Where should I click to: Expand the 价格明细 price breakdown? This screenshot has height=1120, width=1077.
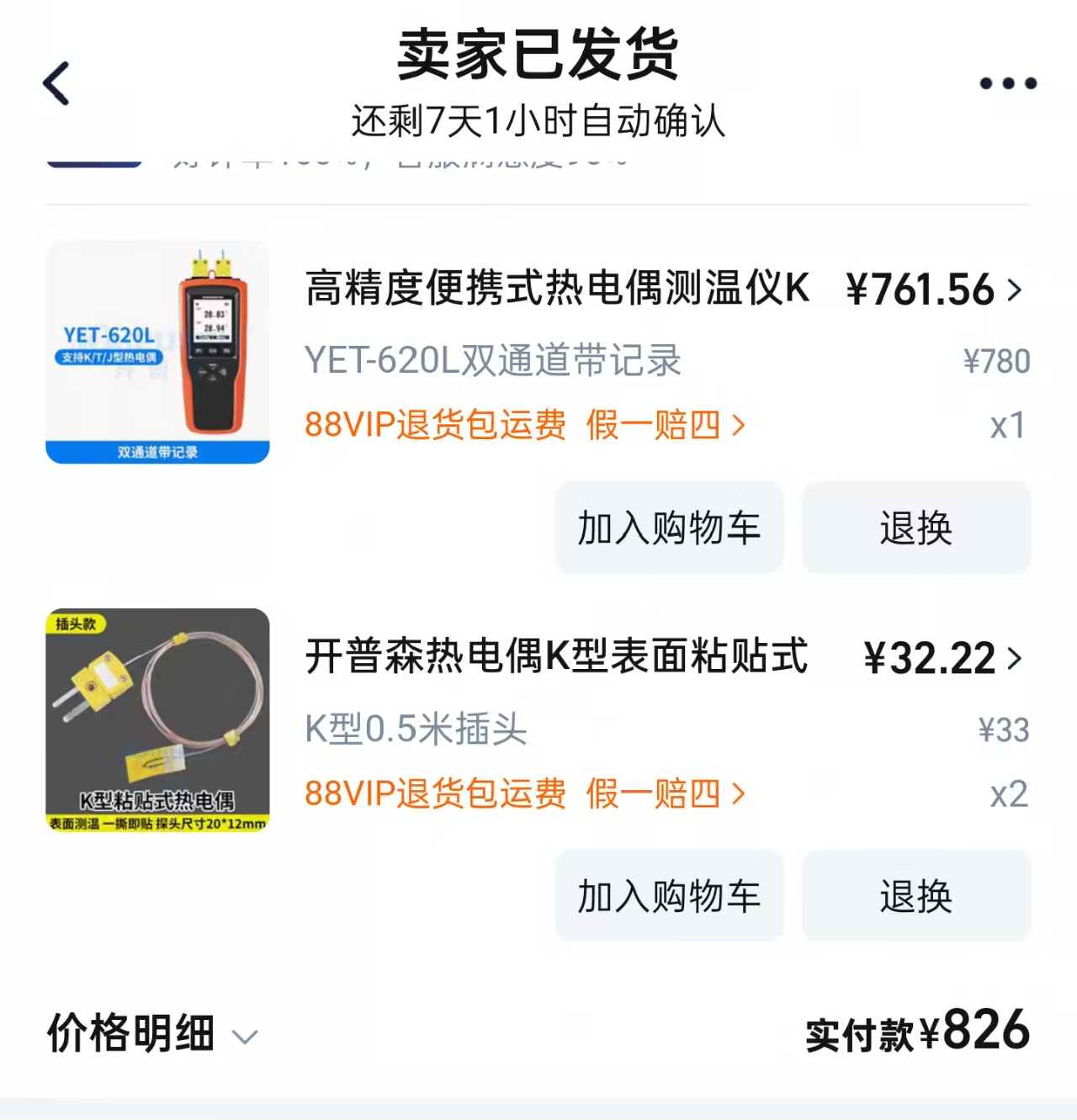click(x=151, y=1034)
